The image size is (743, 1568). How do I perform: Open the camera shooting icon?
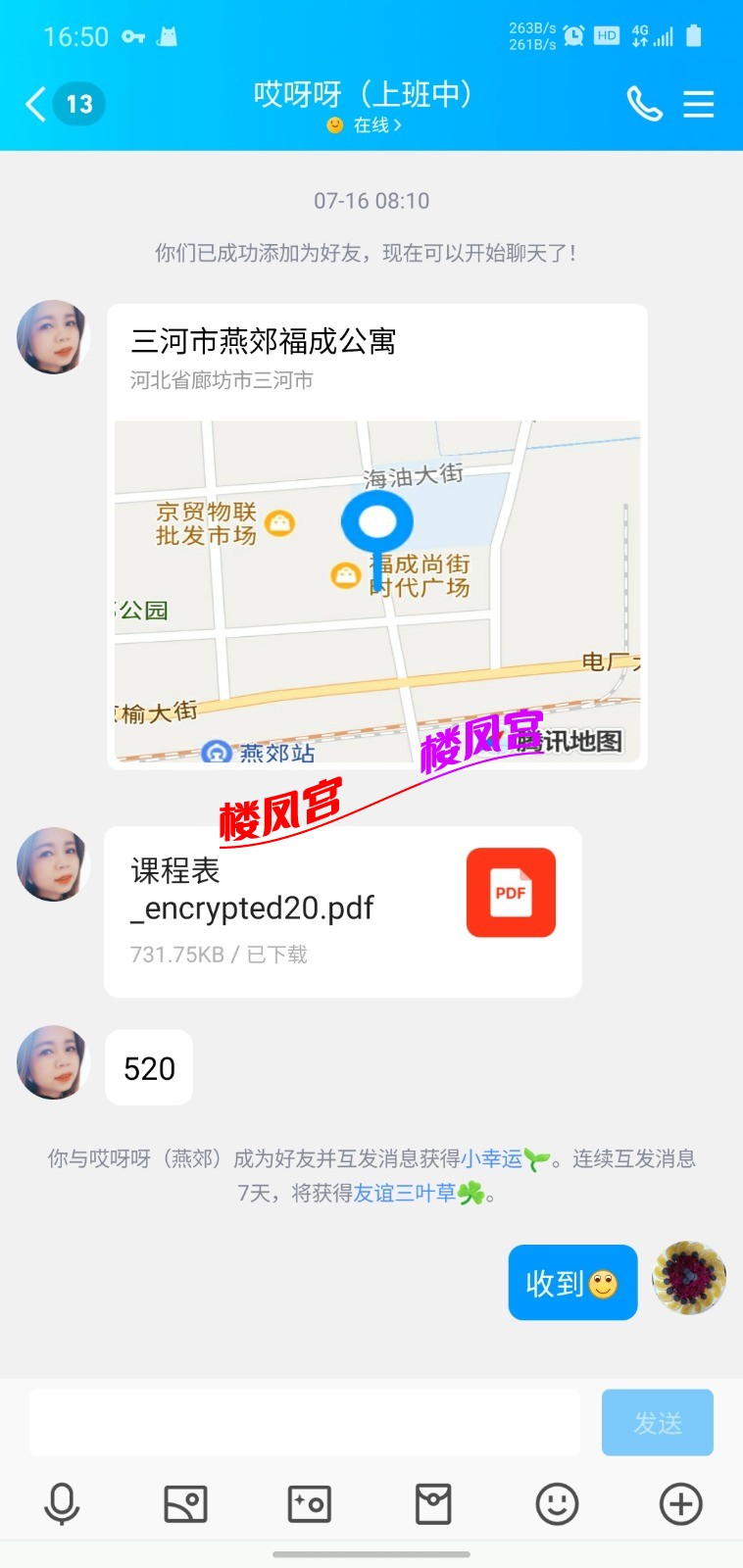[x=309, y=1502]
